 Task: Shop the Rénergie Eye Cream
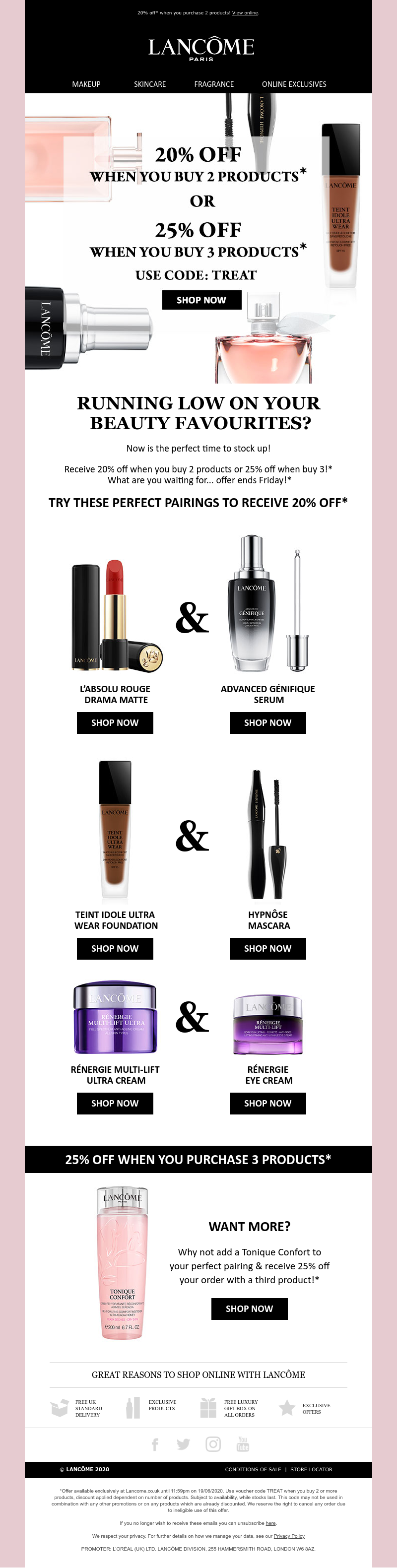tap(267, 1103)
